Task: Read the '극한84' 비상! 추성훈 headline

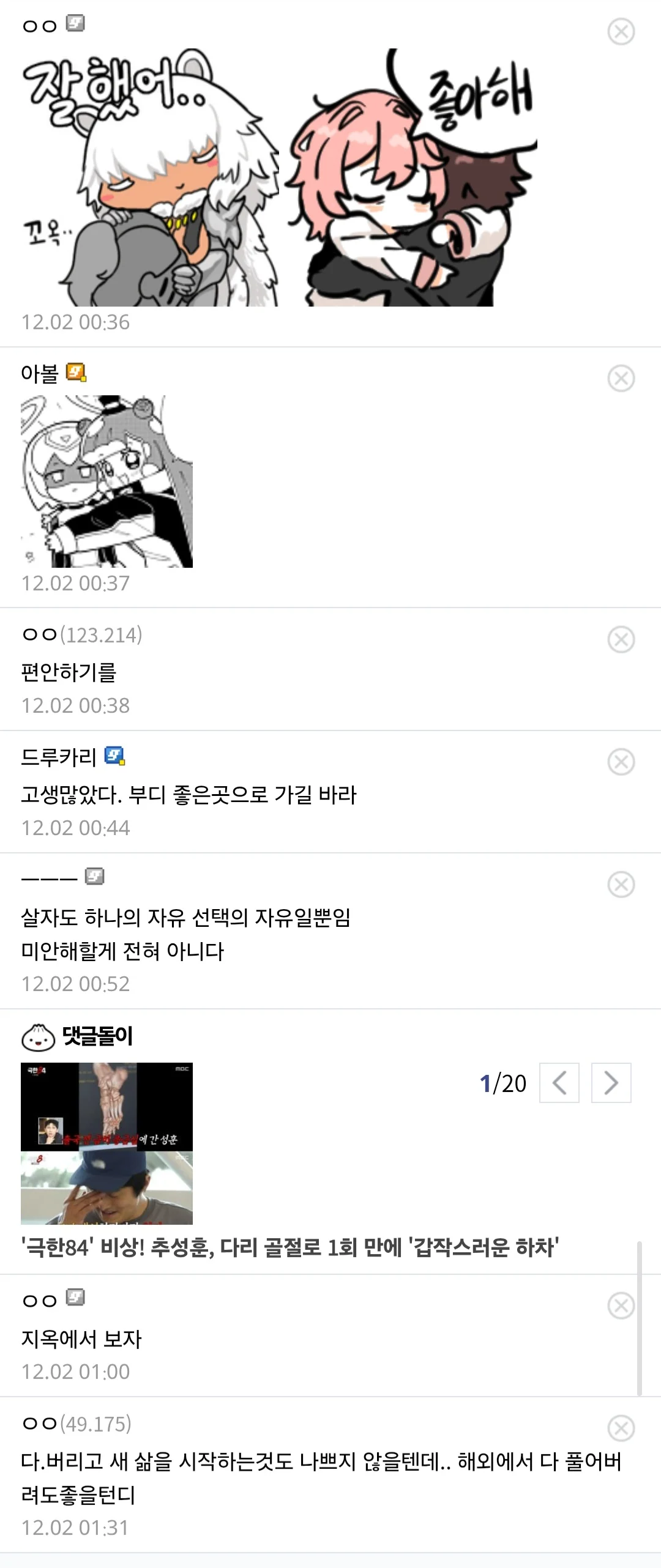Action: pos(290,1247)
